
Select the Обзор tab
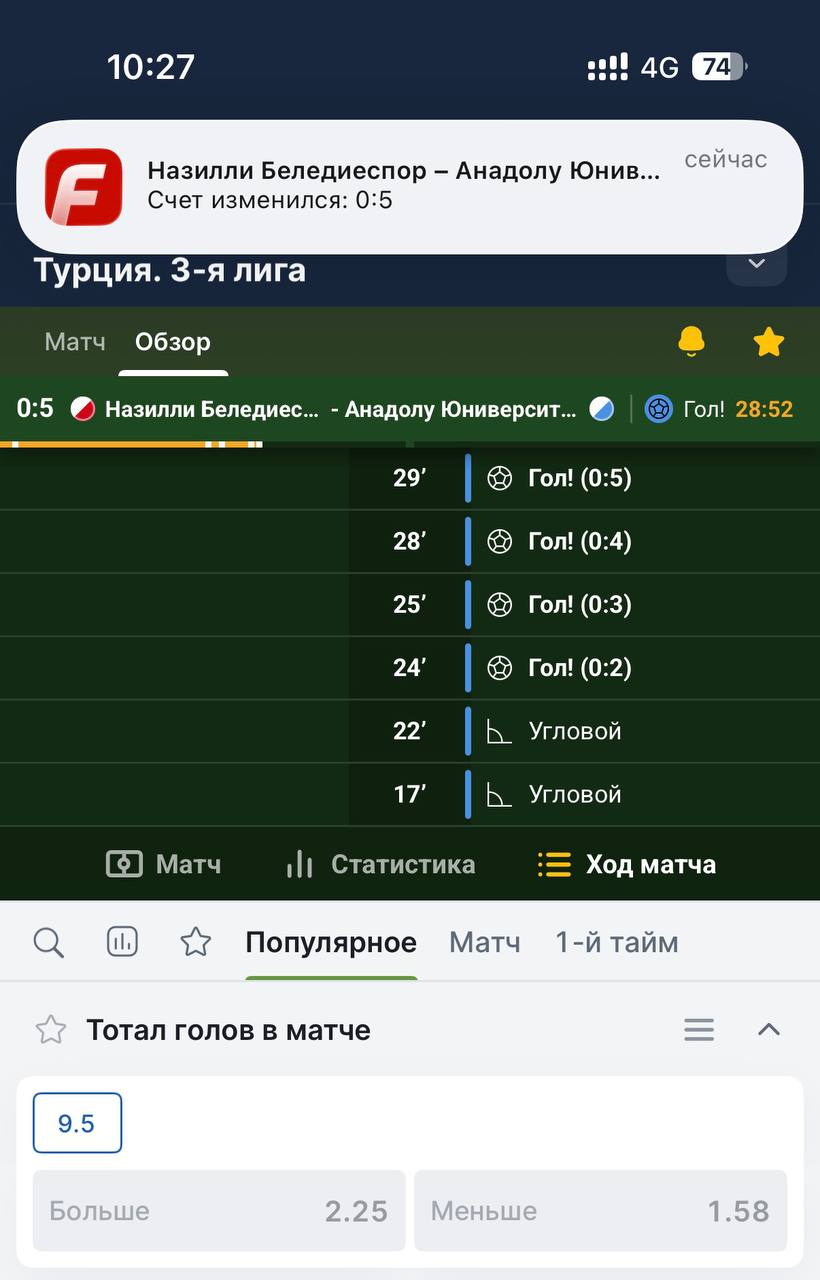(173, 342)
